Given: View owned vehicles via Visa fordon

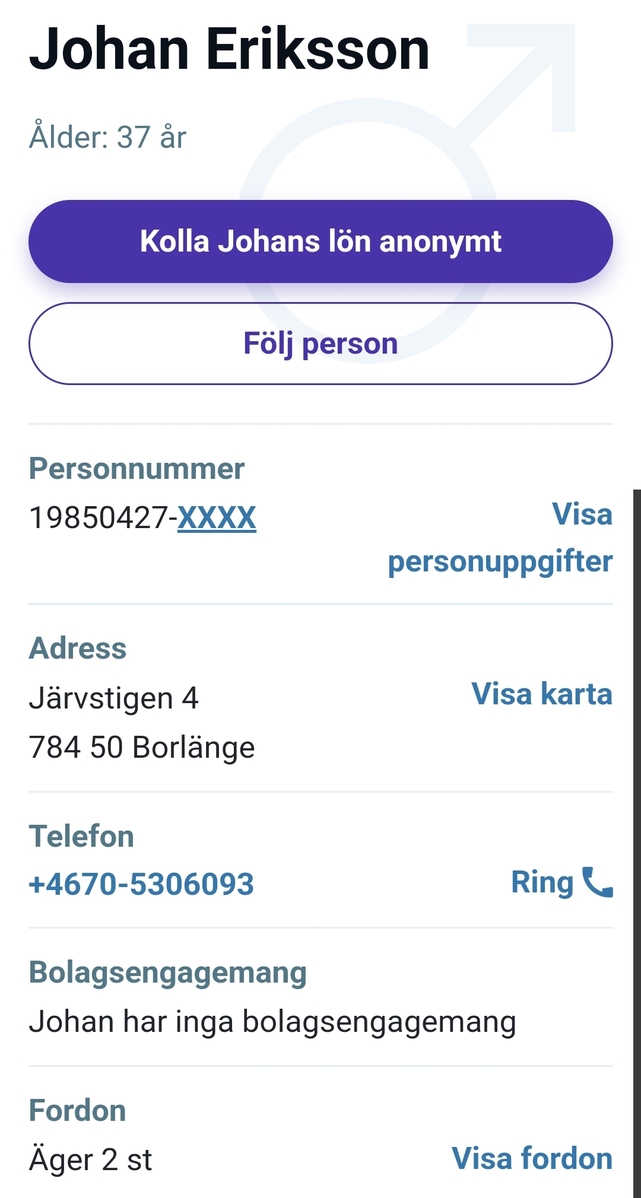Looking at the screenshot, I should click(532, 1158).
